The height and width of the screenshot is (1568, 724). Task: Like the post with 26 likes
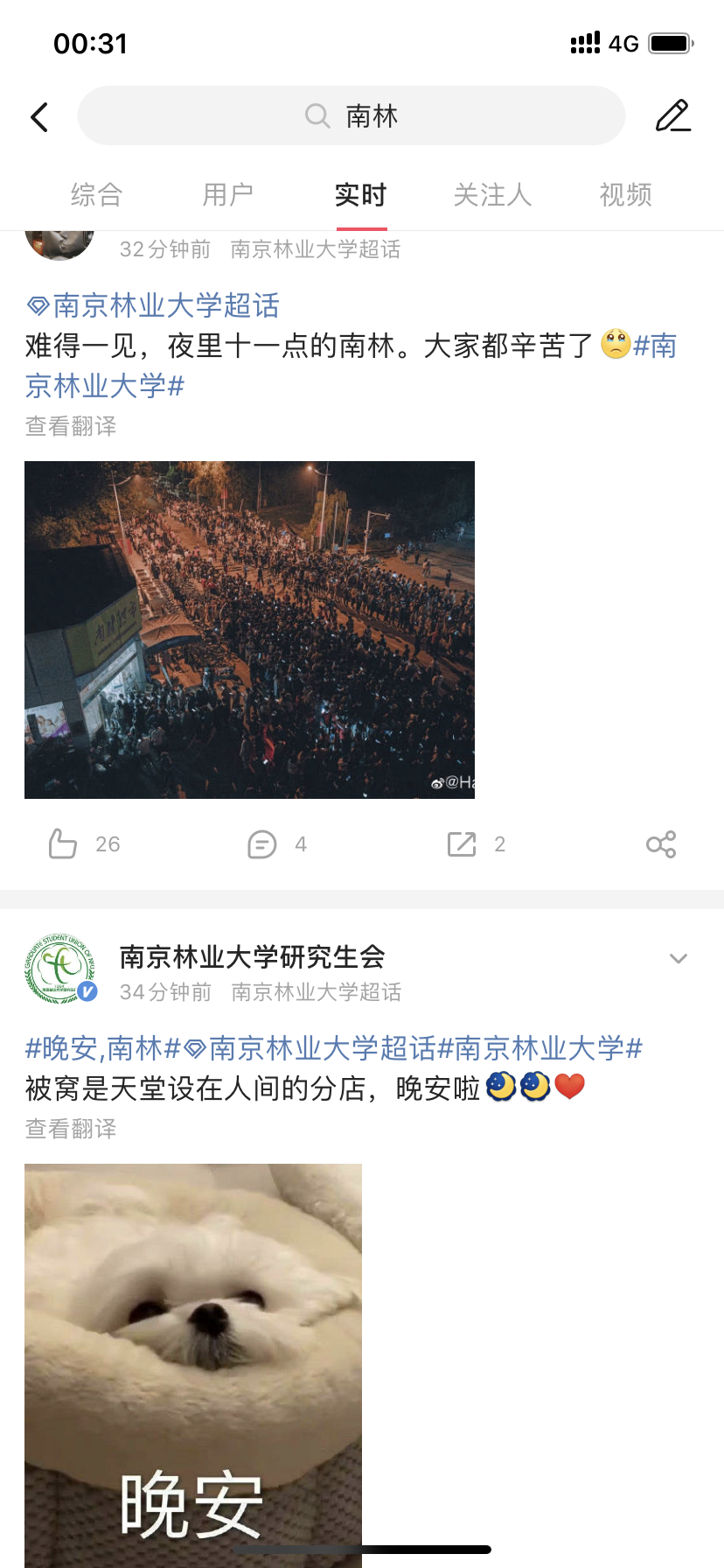coord(84,844)
